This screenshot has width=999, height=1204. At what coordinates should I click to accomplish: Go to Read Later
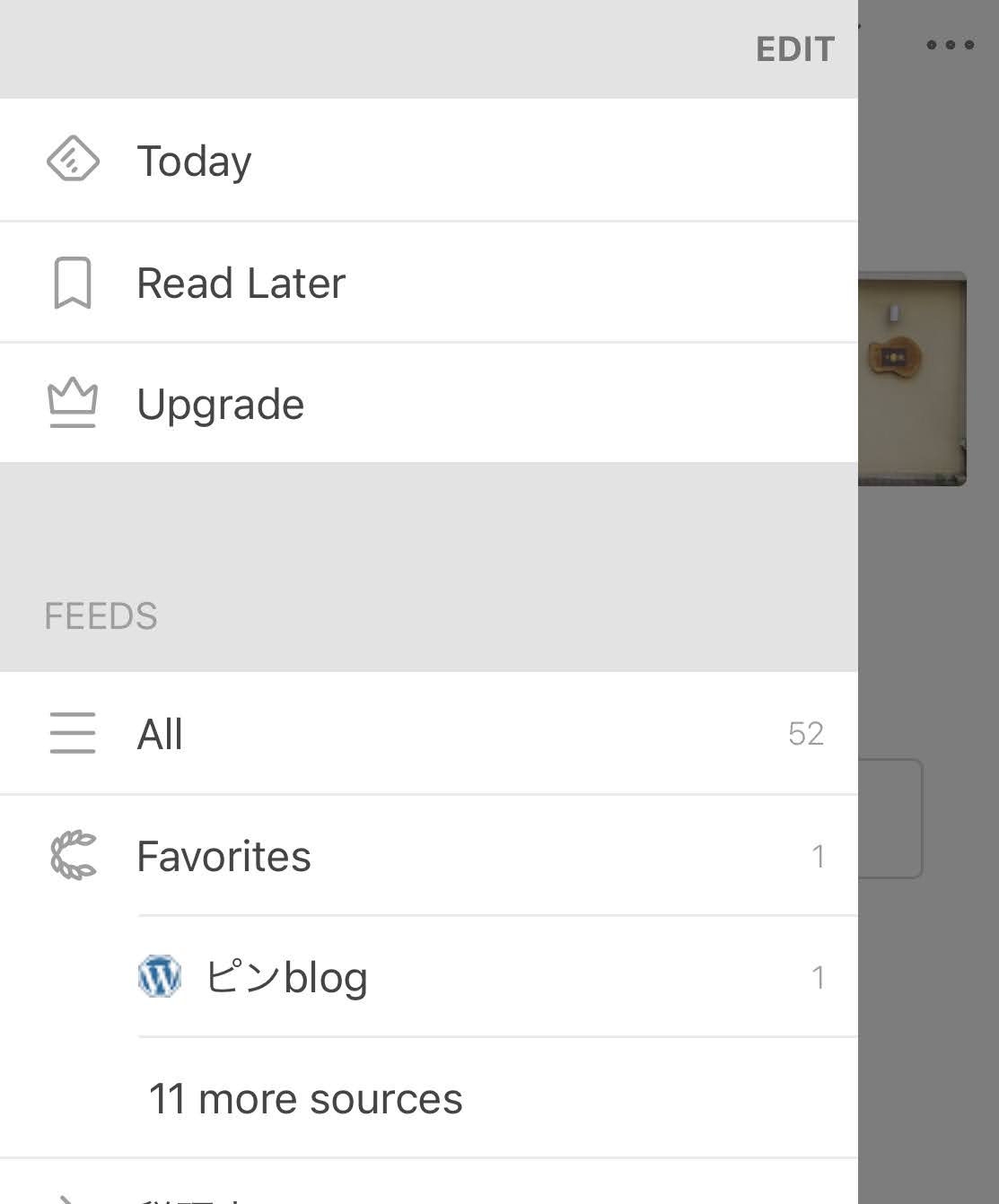click(241, 284)
